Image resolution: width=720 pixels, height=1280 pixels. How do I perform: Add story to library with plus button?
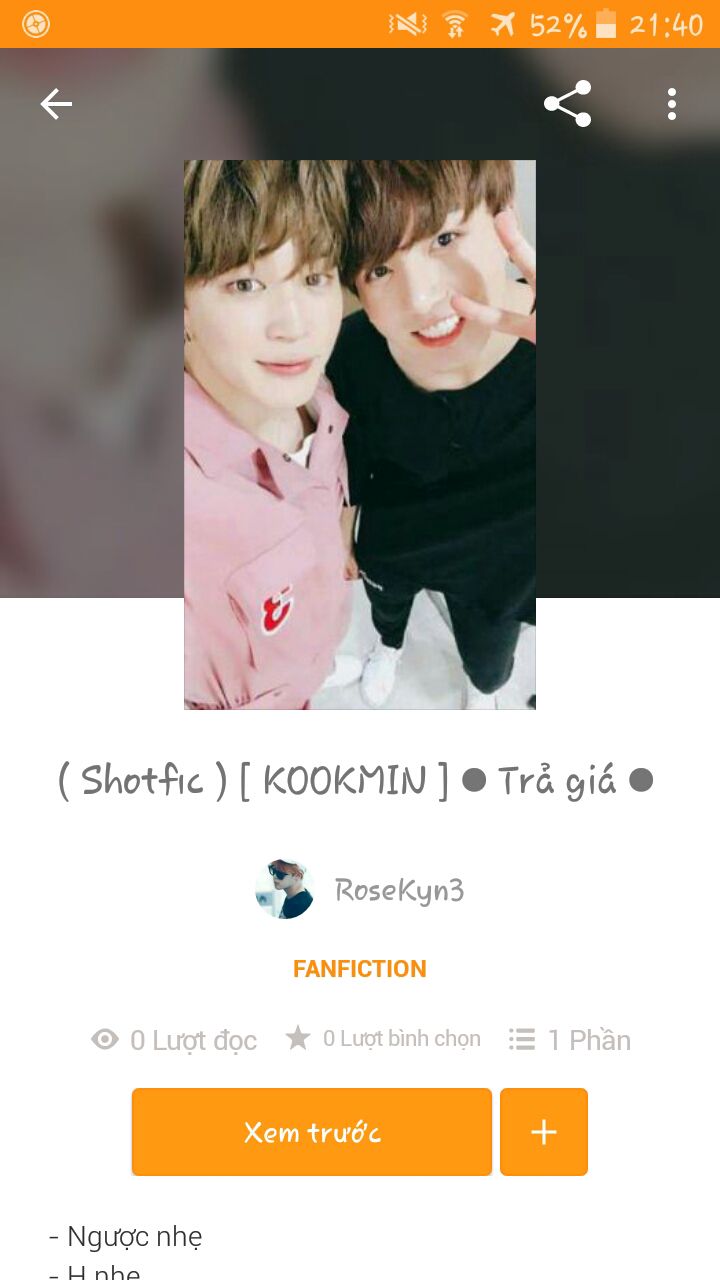click(x=544, y=1132)
